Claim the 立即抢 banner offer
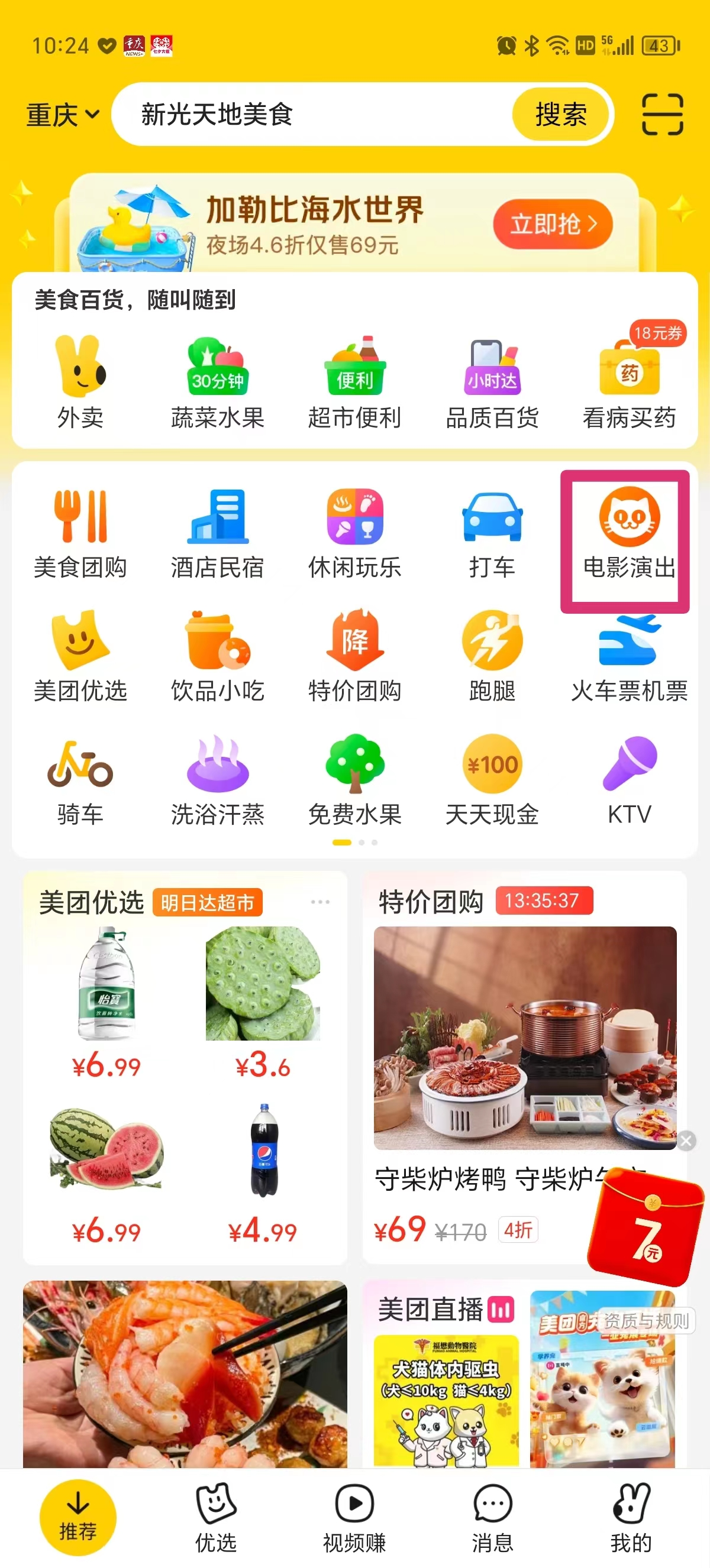 (x=551, y=225)
